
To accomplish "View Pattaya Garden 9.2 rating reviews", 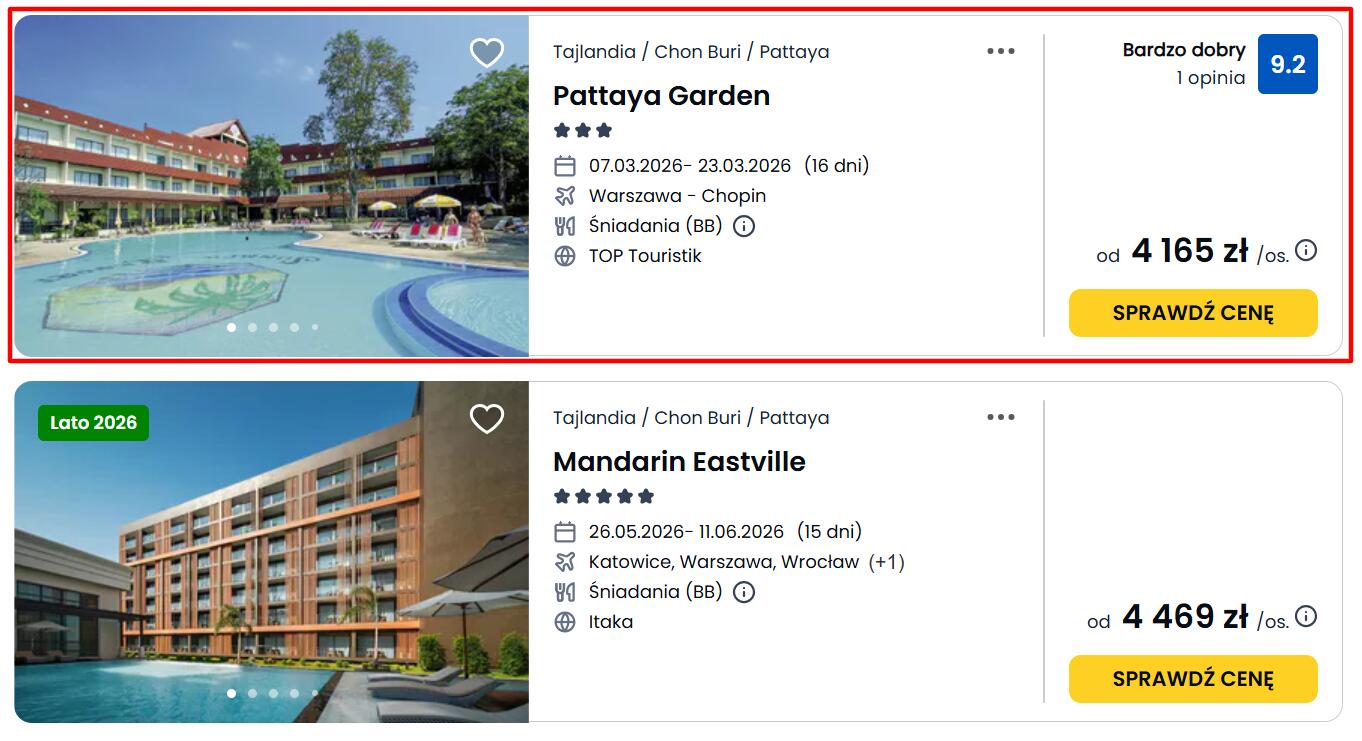I will 1287,64.
